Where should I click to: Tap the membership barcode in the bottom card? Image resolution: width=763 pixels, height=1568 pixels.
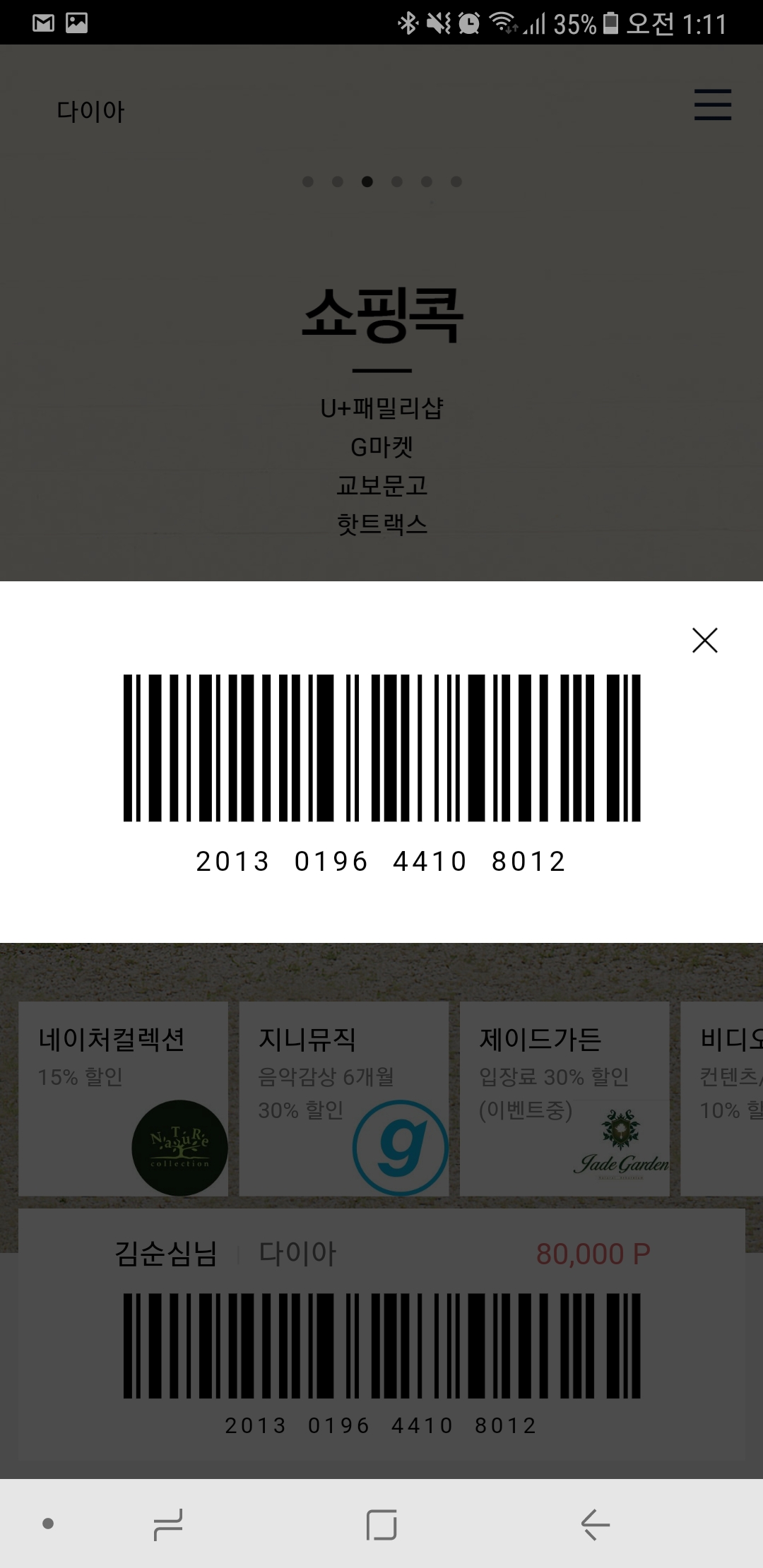tap(381, 1346)
